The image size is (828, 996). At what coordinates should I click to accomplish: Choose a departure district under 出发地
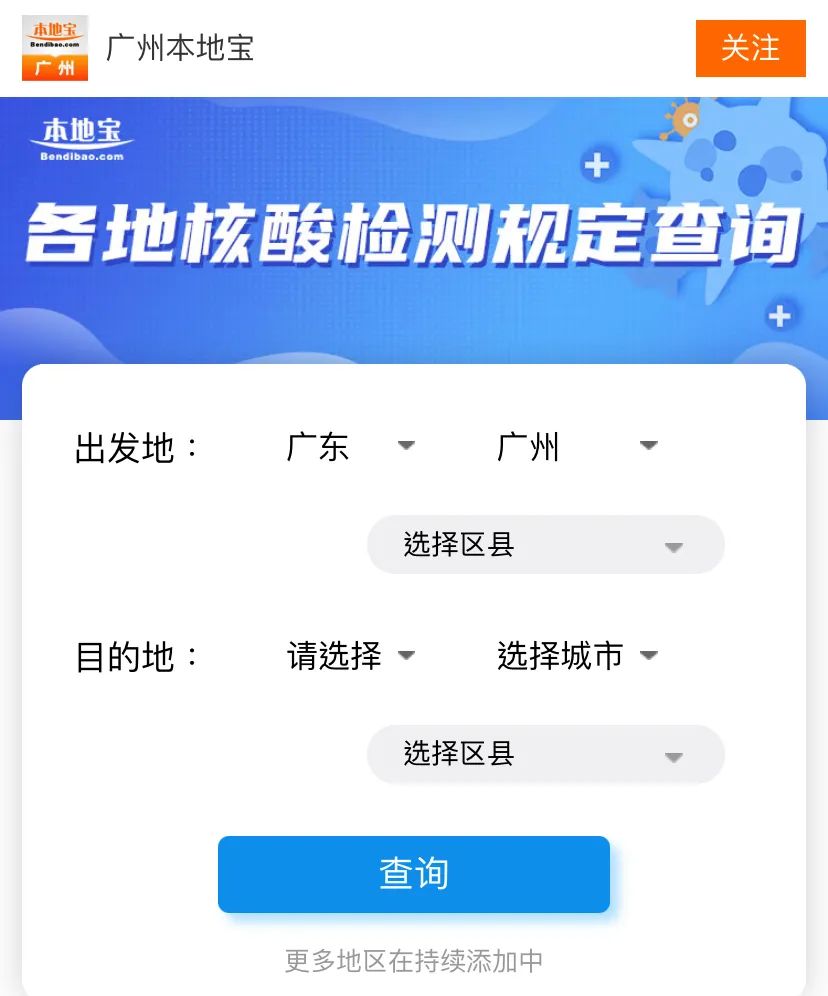(x=545, y=545)
